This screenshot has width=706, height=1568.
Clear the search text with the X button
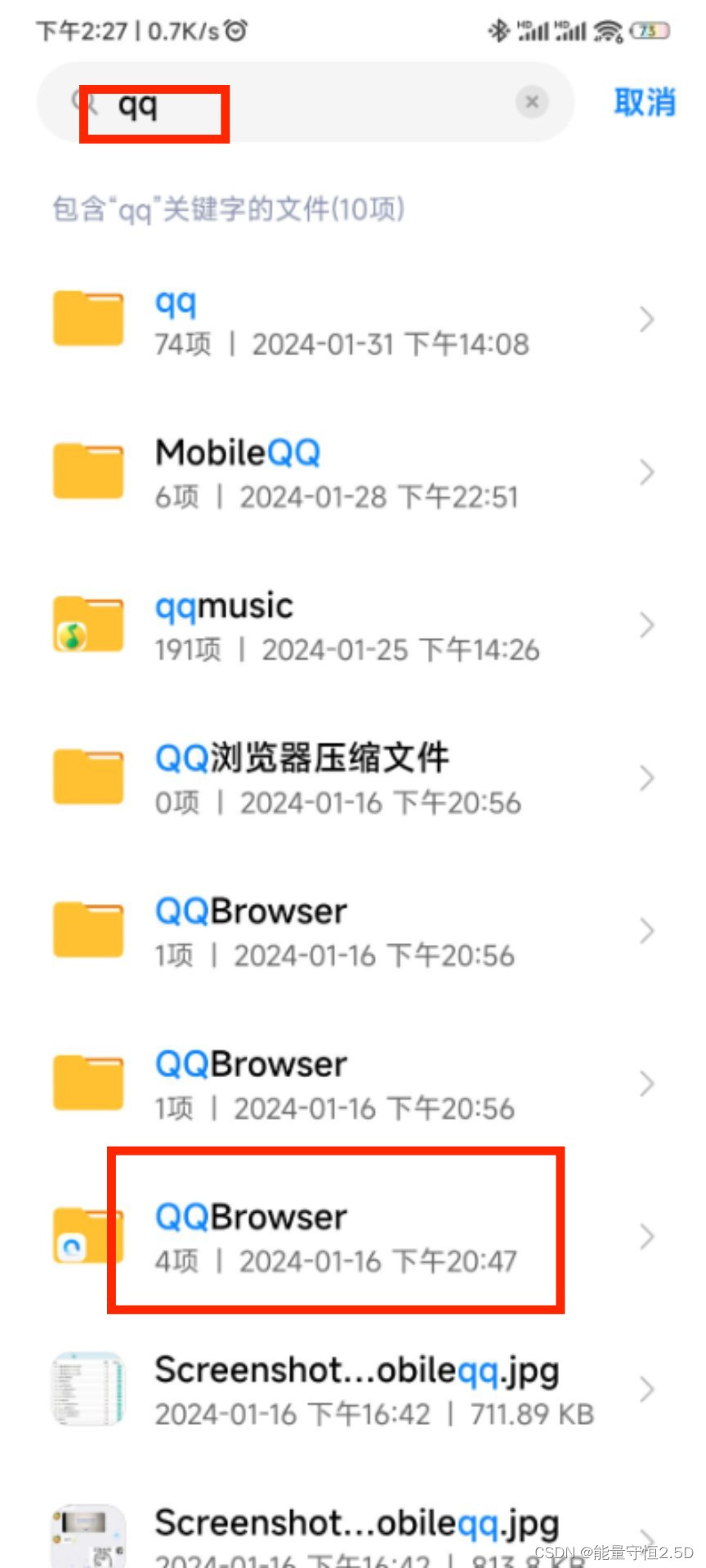coord(531,102)
